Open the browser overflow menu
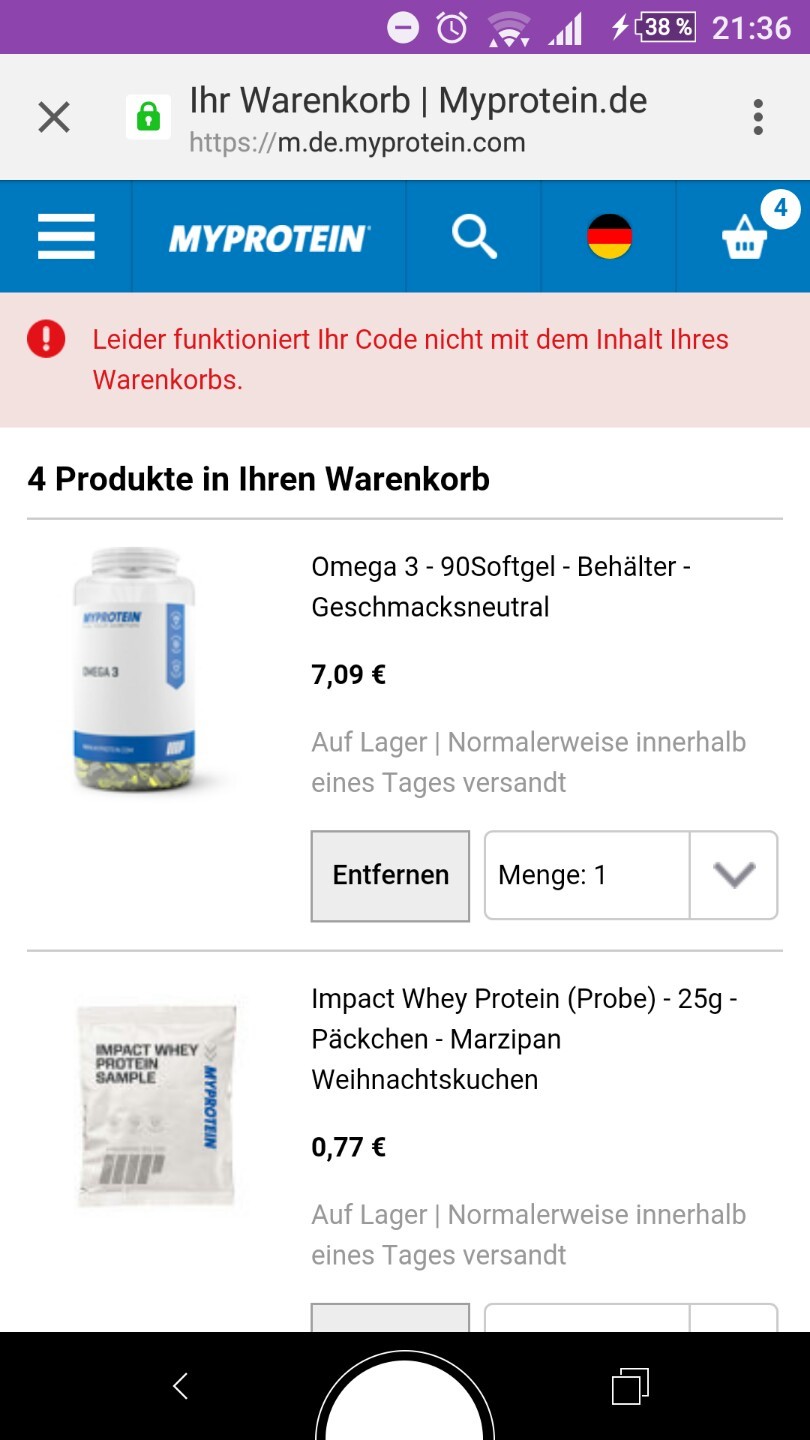810x1440 pixels. click(x=758, y=118)
